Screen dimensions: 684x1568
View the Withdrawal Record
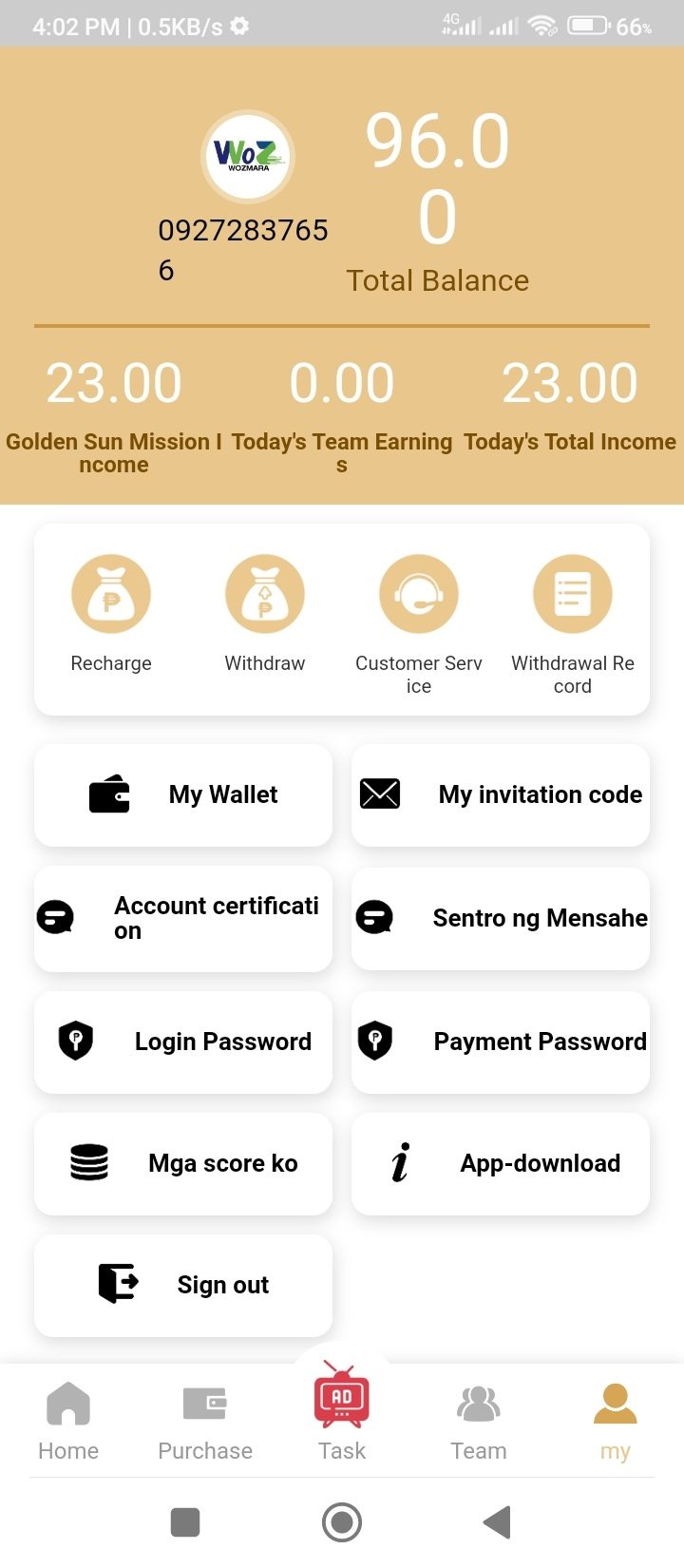(x=572, y=613)
